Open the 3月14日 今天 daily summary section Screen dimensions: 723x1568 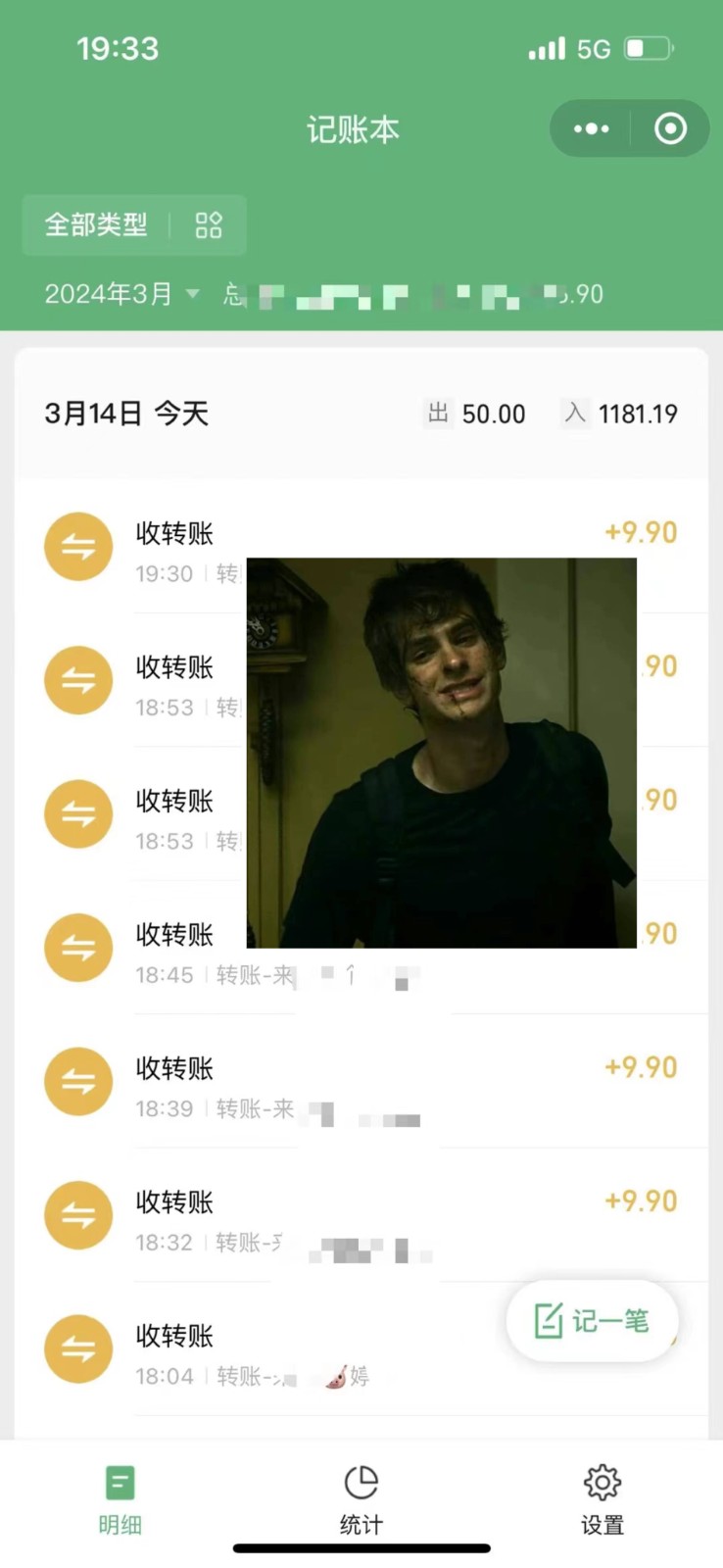pyautogui.click(x=125, y=413)
